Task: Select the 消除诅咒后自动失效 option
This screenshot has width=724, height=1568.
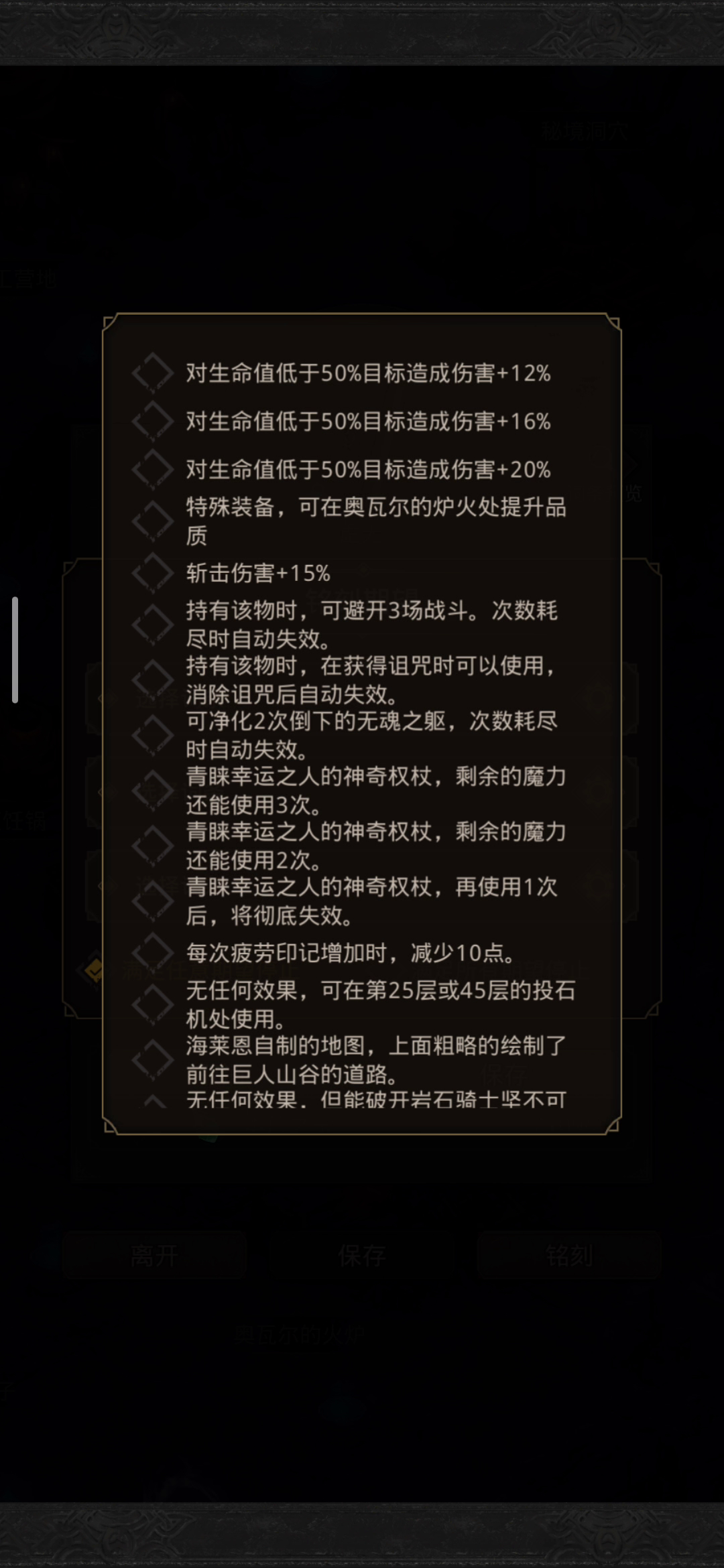Action: (x=372, y=679)
